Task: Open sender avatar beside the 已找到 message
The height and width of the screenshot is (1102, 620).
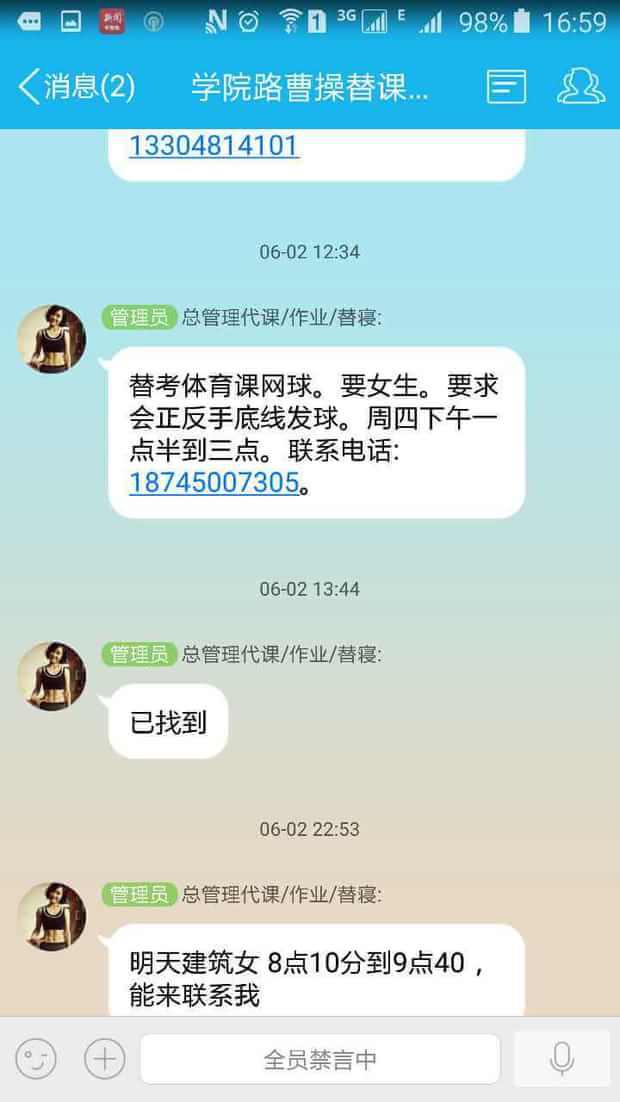Action: pyautogui.click(x=52, y=676)
